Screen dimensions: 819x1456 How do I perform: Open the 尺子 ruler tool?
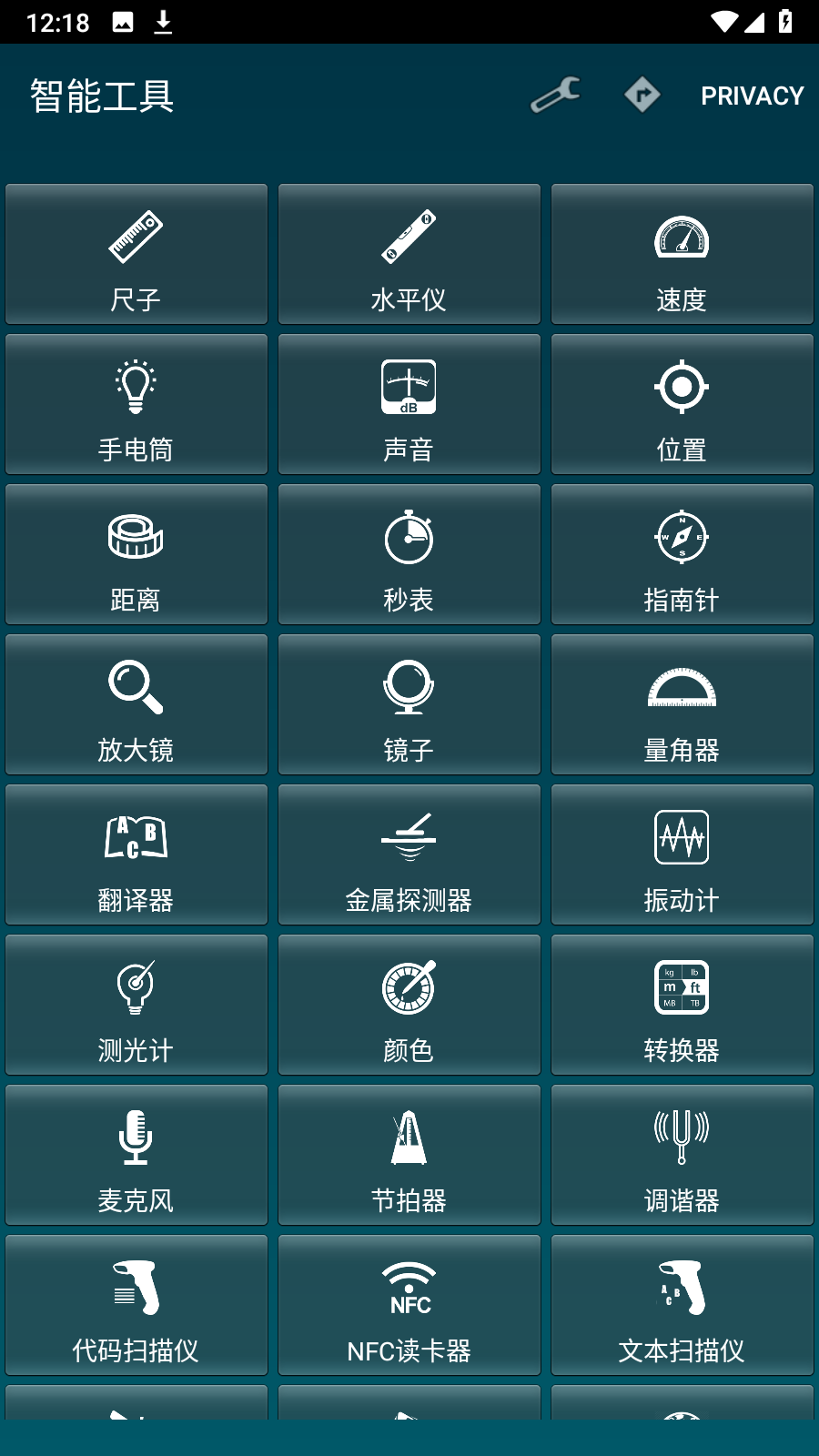point(136,255)
